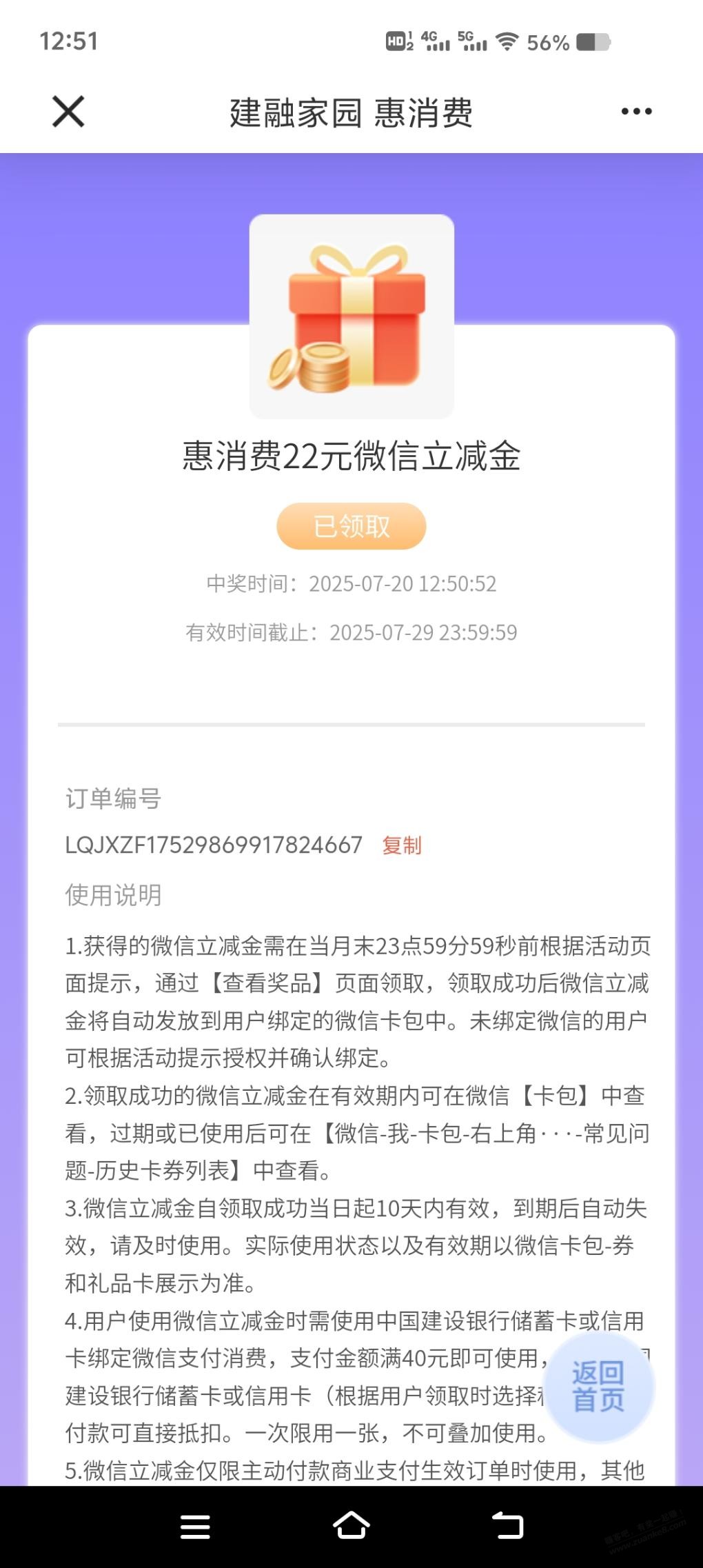Screen dimensions: 703x1568
Task: Tap the 惠消费22元微信立减金 prize title
Action: point(351,456)
